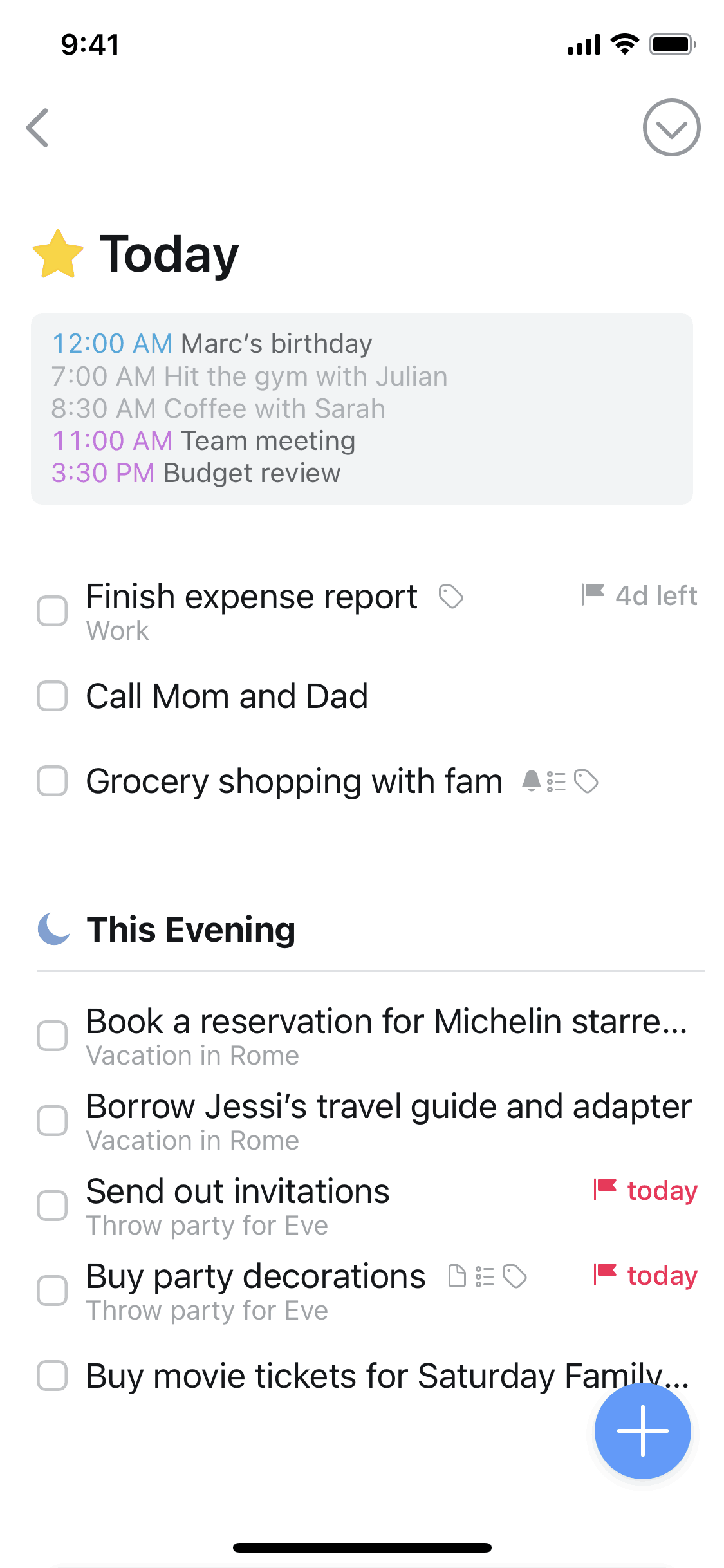Check off Finish expense report
The height and width of the screenshot is (1568, 724).
click(x=52, y=610)
